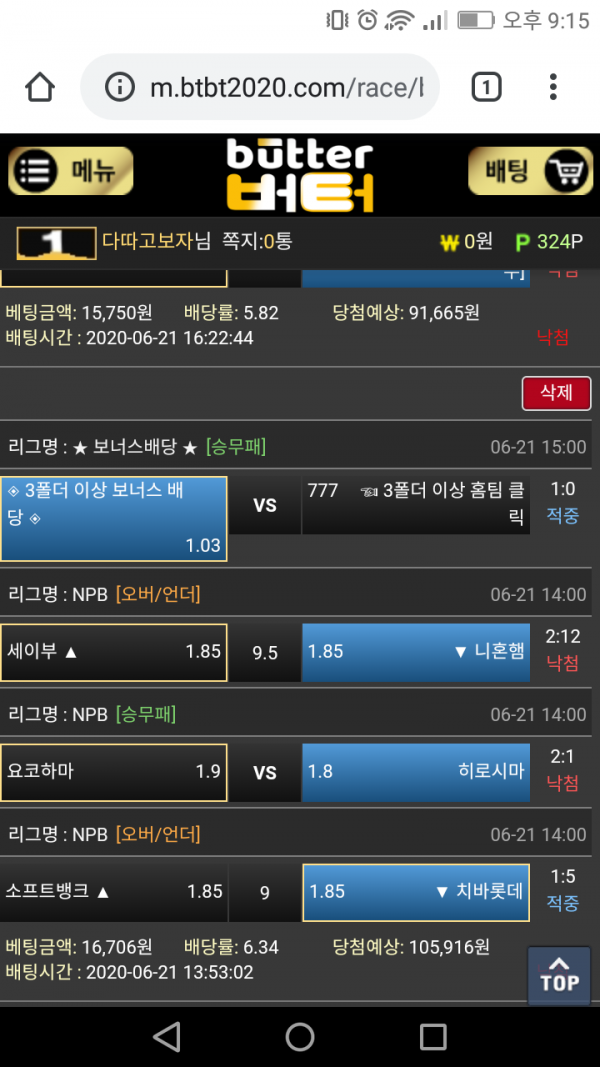The image size is (600, 1067).
Task: Open browser overflow menu
Action: tap(553, 88)
